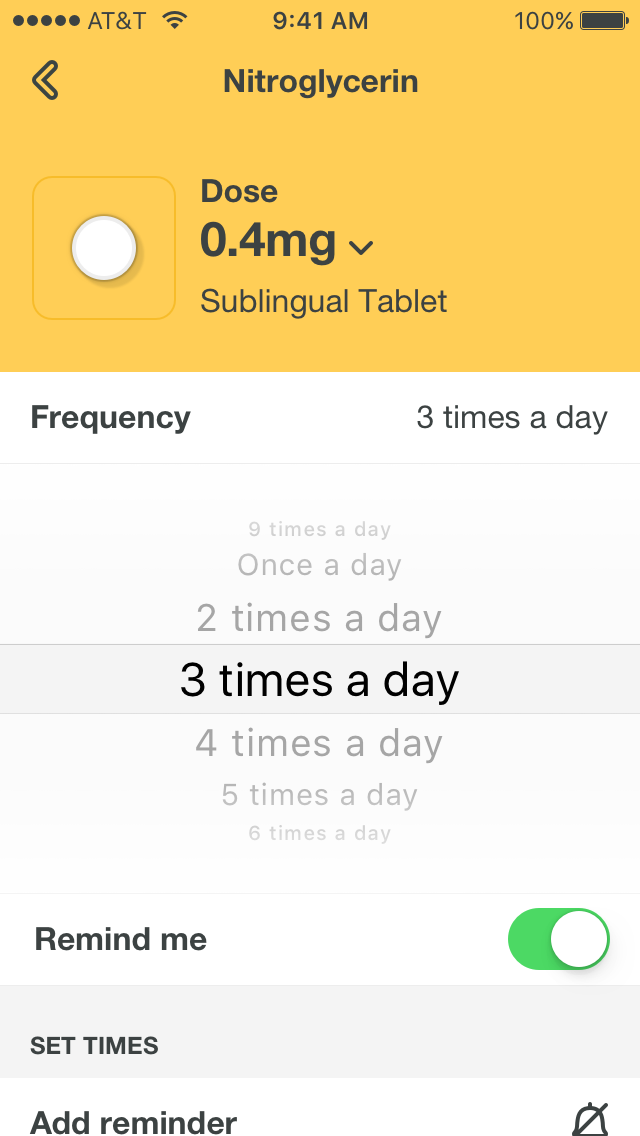Select 5 times a day in picker
This screenshot has height=1136, width=640.
(320, 796)
